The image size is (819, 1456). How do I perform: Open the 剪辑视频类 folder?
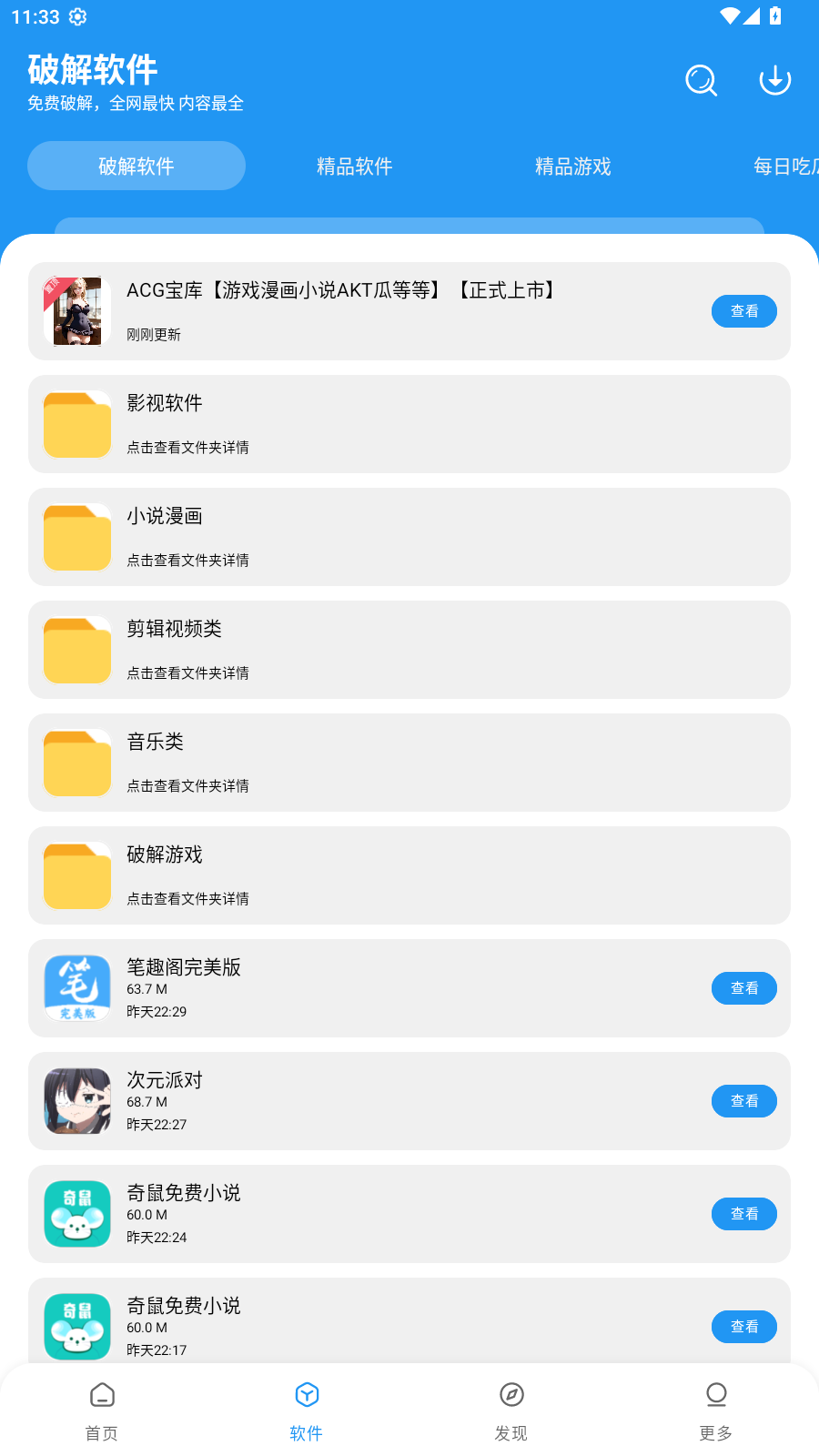pyautogui.click(x=409, y=650)
